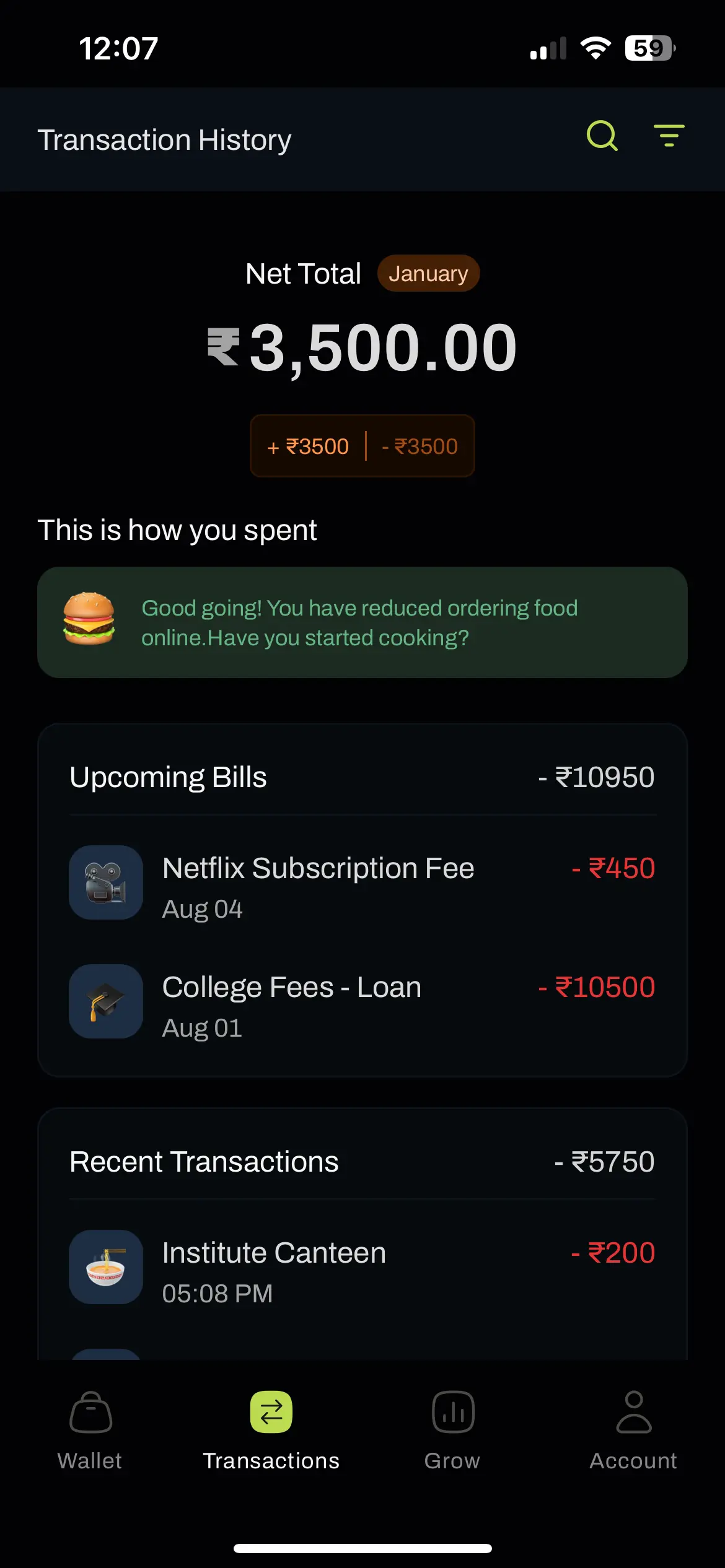Tap the noodle bowl icon for Institute Canteen
Image resolution: width=725 pixels, height=1568 pixels.
point(105,1267)
